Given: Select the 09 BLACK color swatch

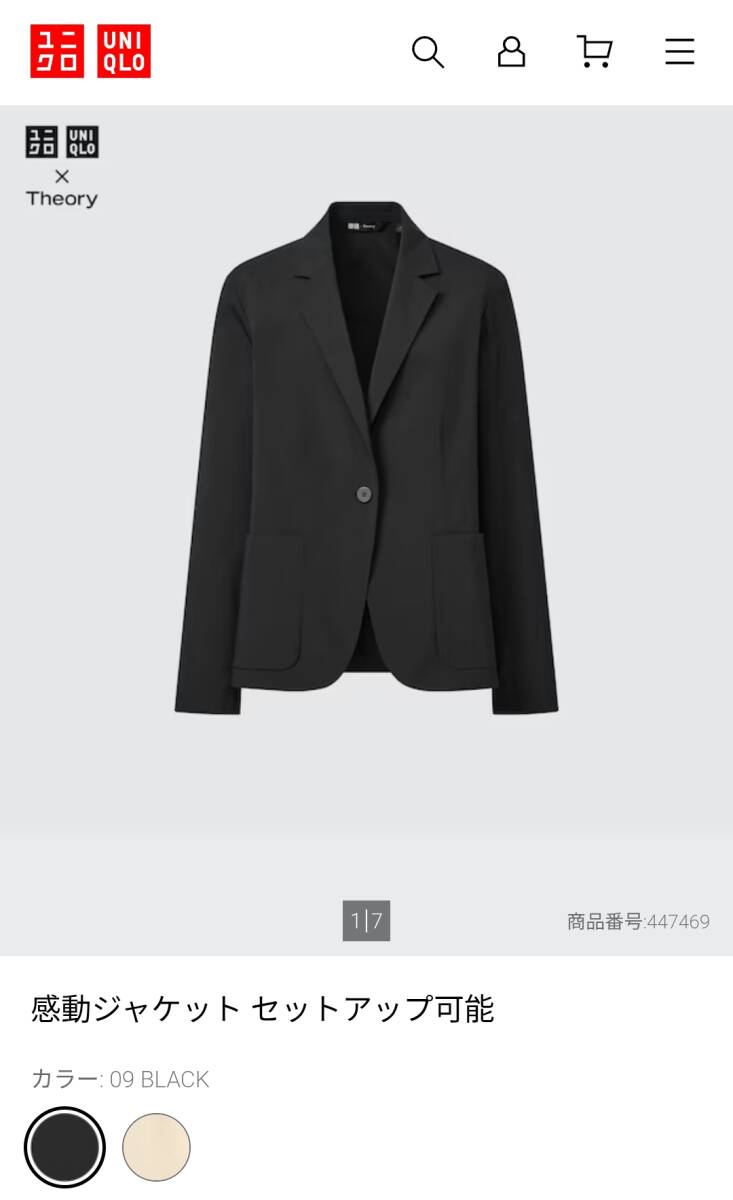Looking at the screenshot, I should point(65,1147).
